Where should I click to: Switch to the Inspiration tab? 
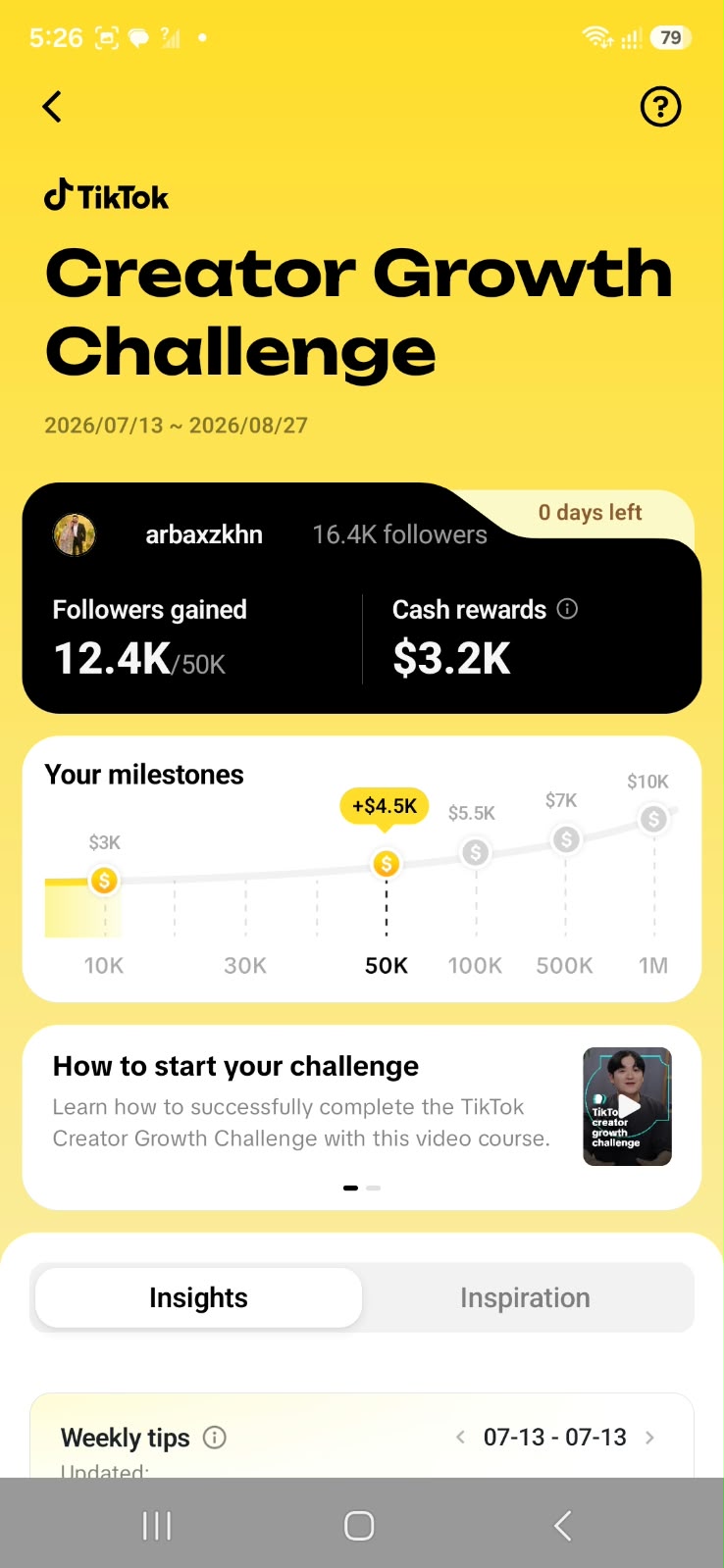pos(525,1298)
